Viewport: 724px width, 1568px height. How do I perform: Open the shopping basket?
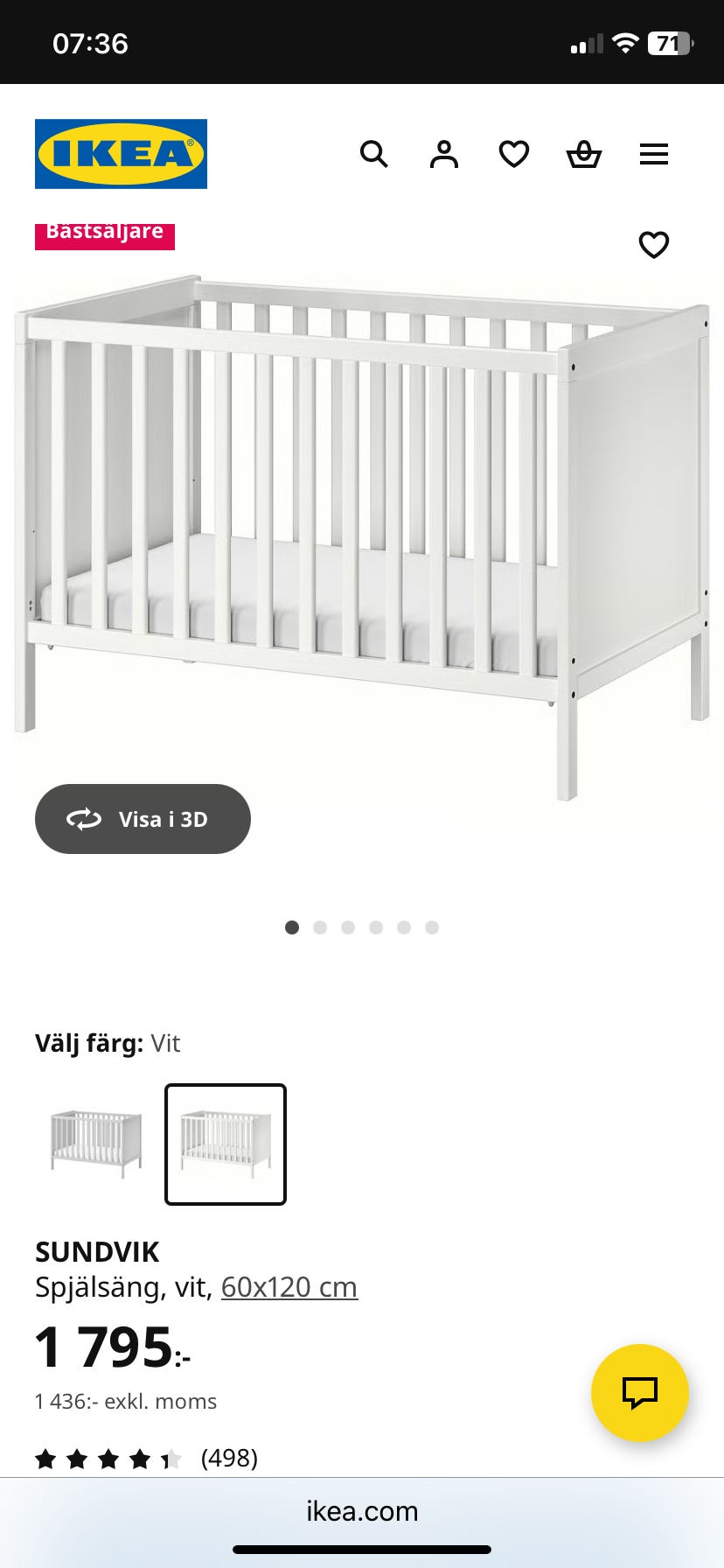(x=584, y=155)
